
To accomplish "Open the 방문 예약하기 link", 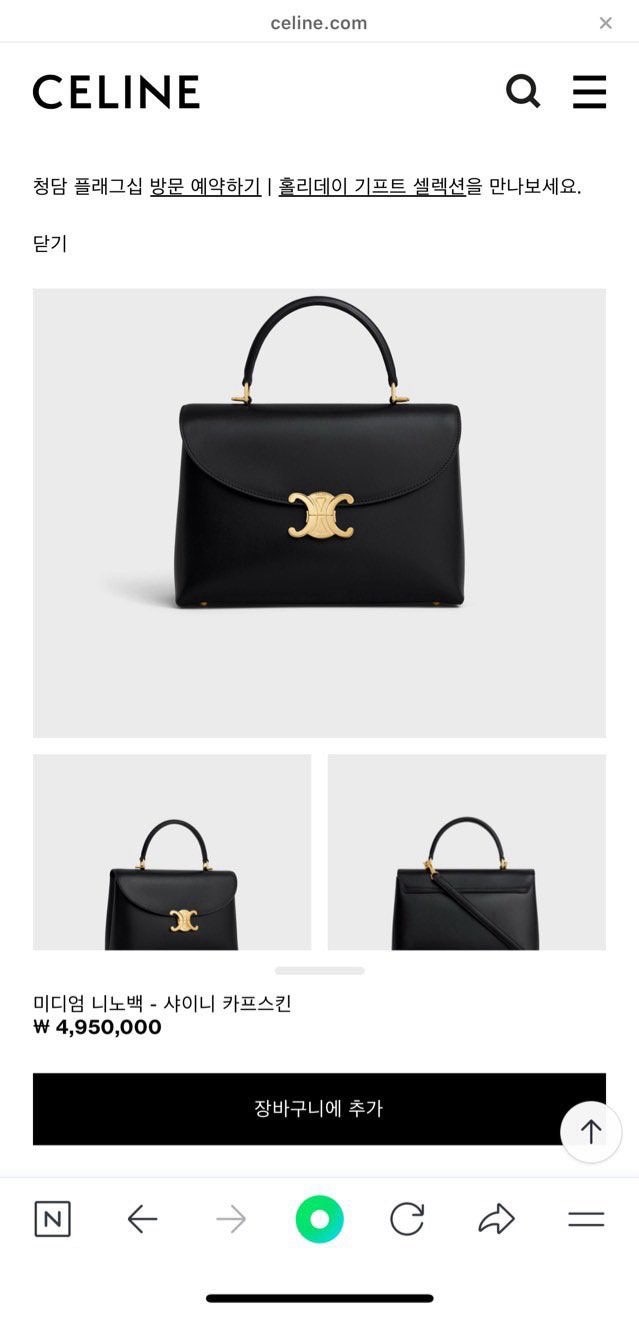I will 205,186.
